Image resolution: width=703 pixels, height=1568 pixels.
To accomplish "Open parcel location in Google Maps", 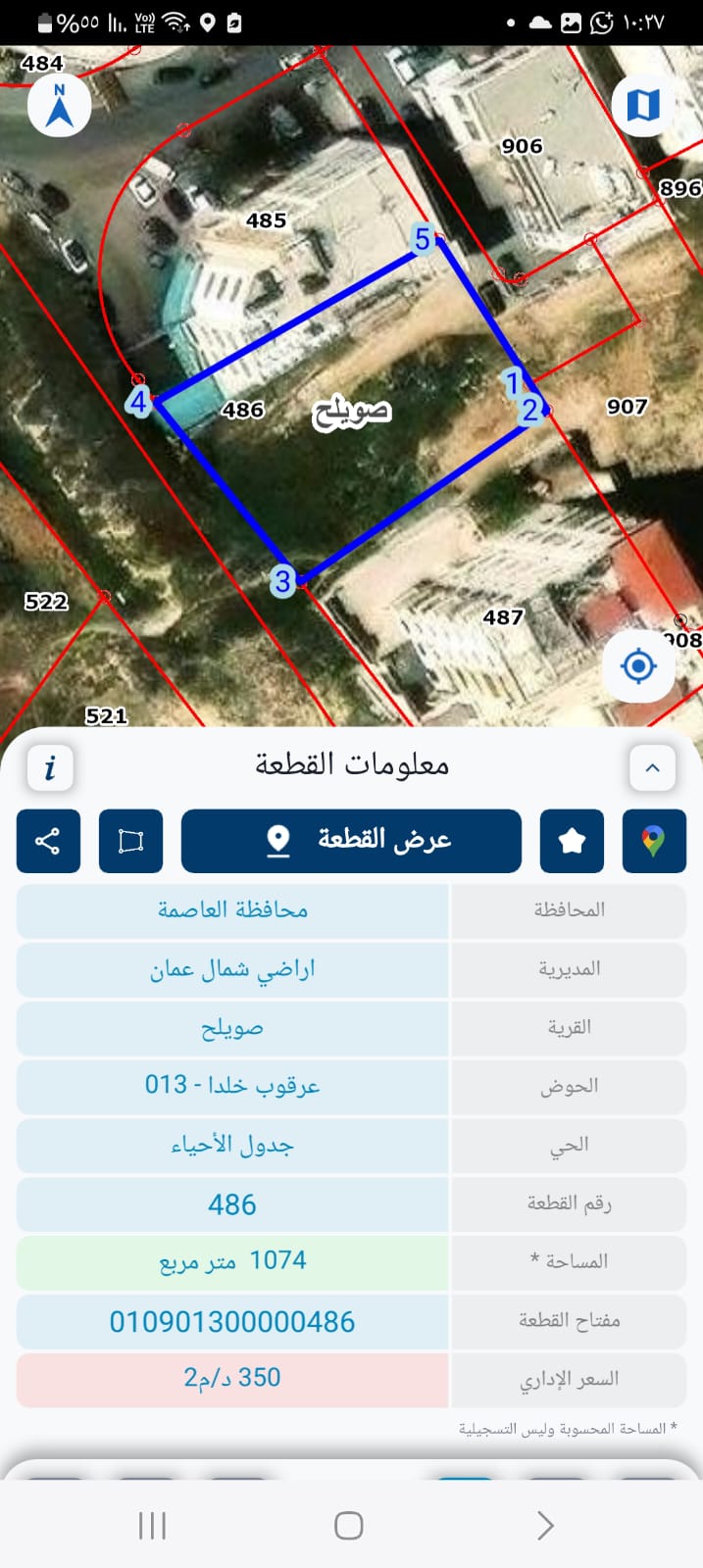I will [x=654, y=841].
